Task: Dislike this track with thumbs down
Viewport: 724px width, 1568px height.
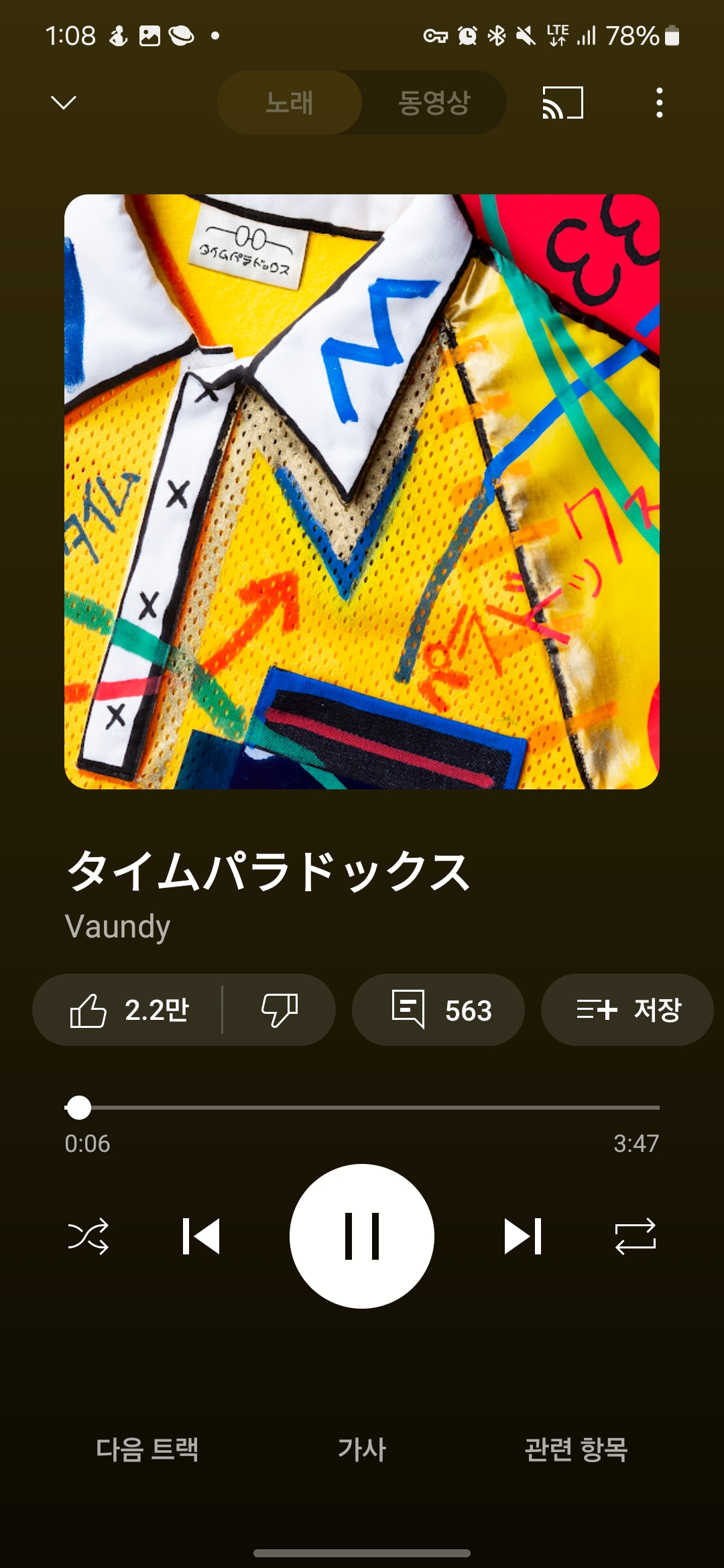Action: pyautogui.click(x=279, y=1010)
